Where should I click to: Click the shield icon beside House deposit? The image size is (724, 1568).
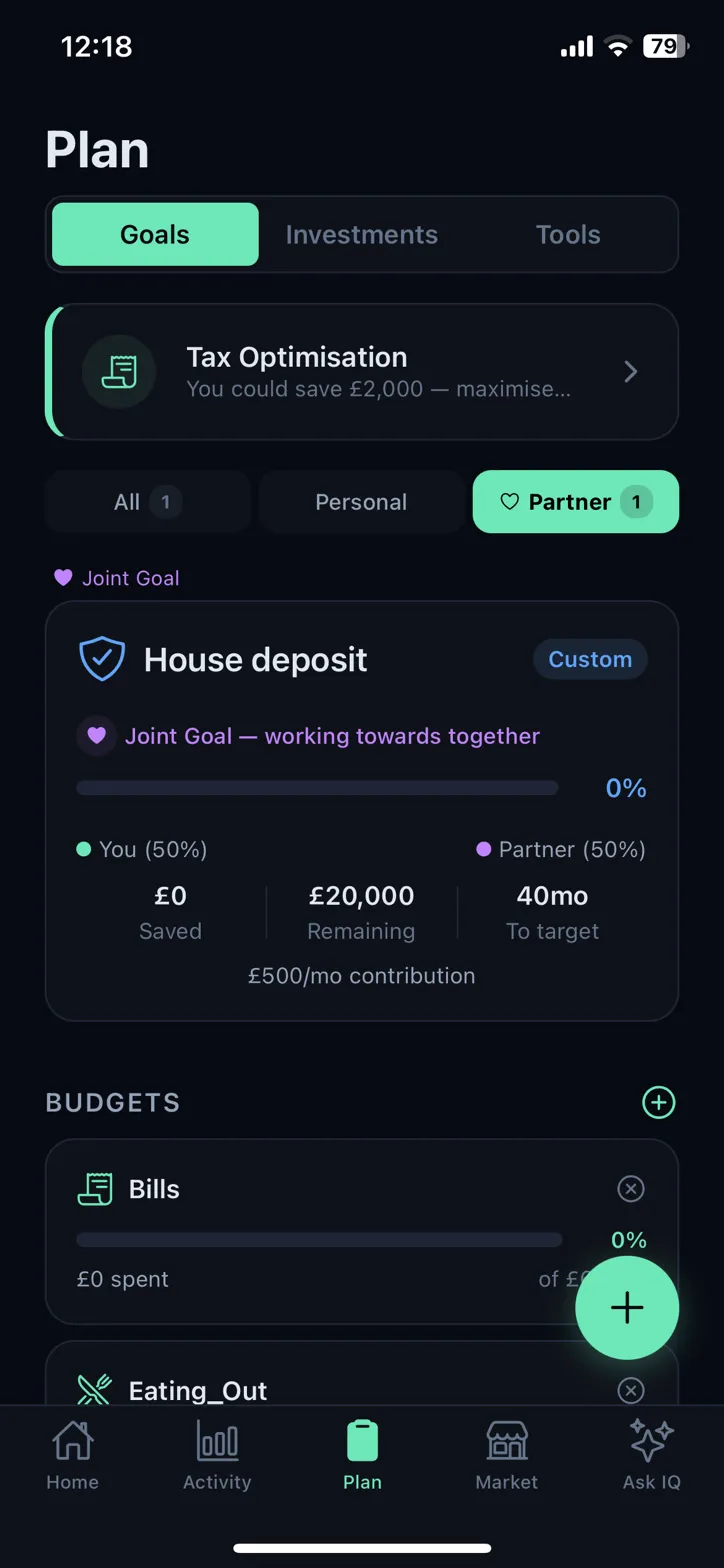pos(101,658)
